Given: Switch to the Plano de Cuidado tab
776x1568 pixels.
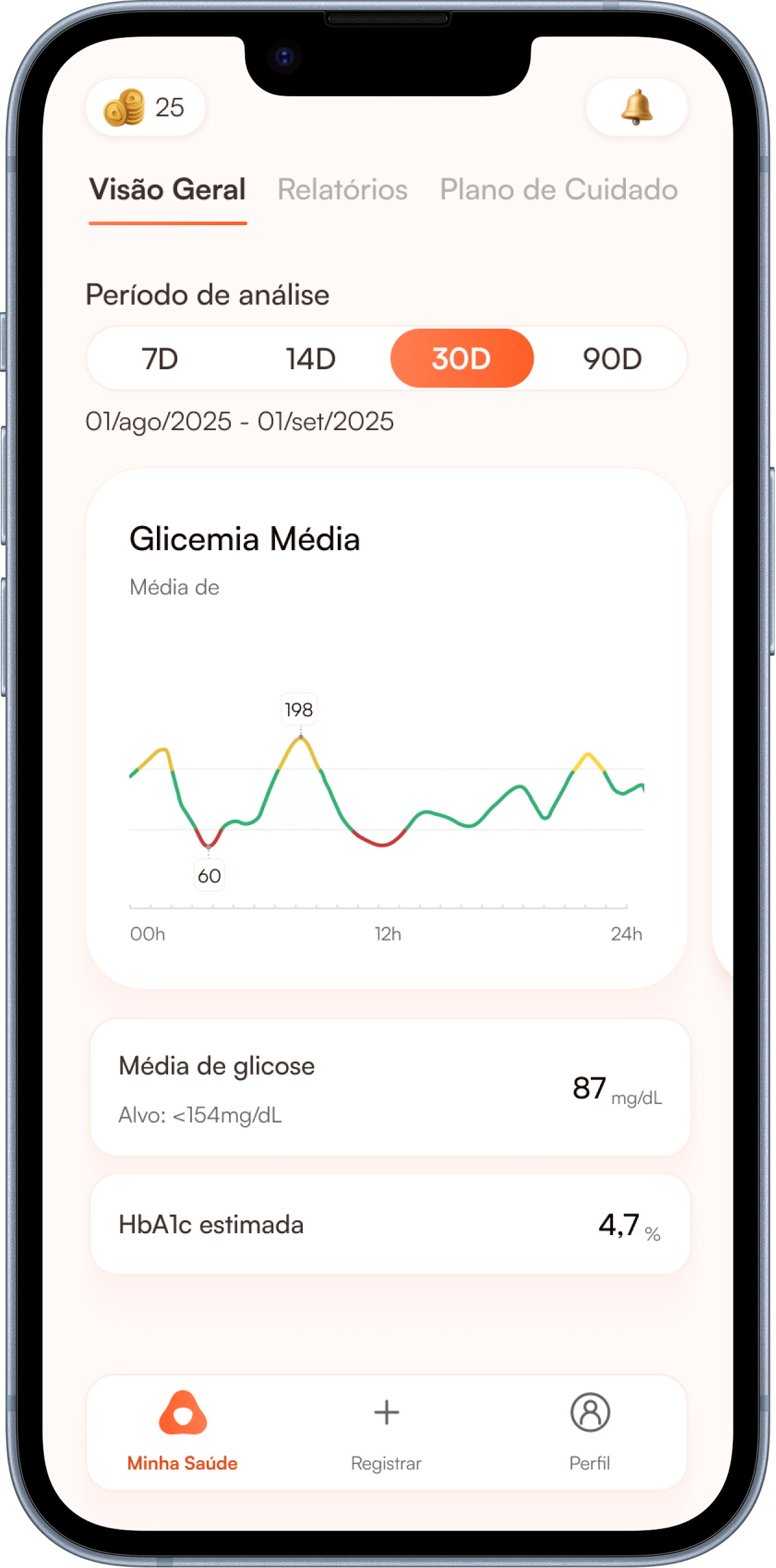Looking at the screenshot, I should coord(558,190).
